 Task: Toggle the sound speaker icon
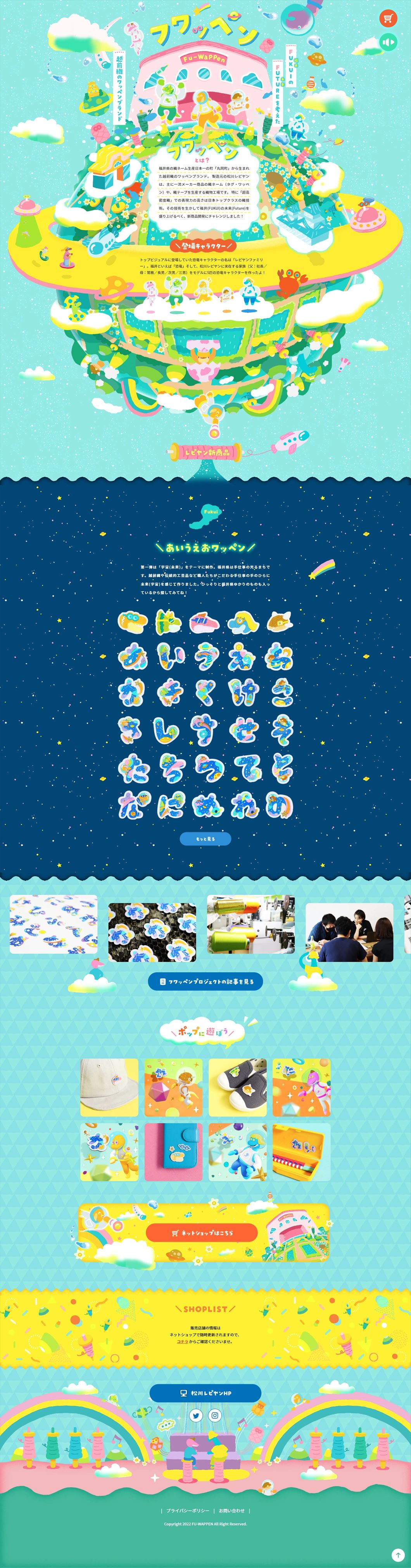(388, 42)
